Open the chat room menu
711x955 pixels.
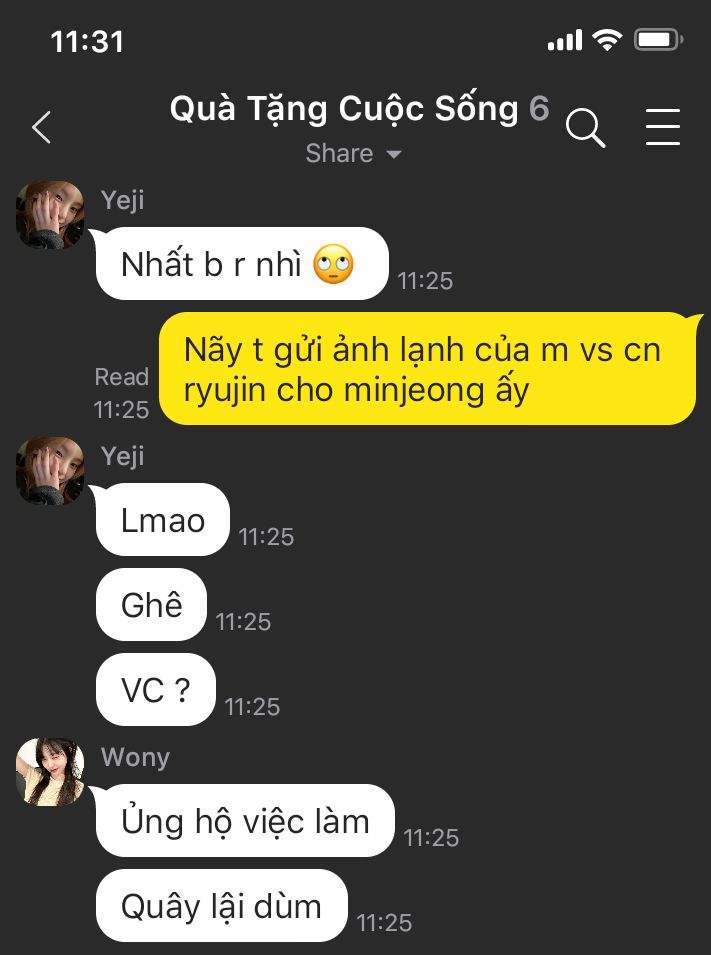663,127
